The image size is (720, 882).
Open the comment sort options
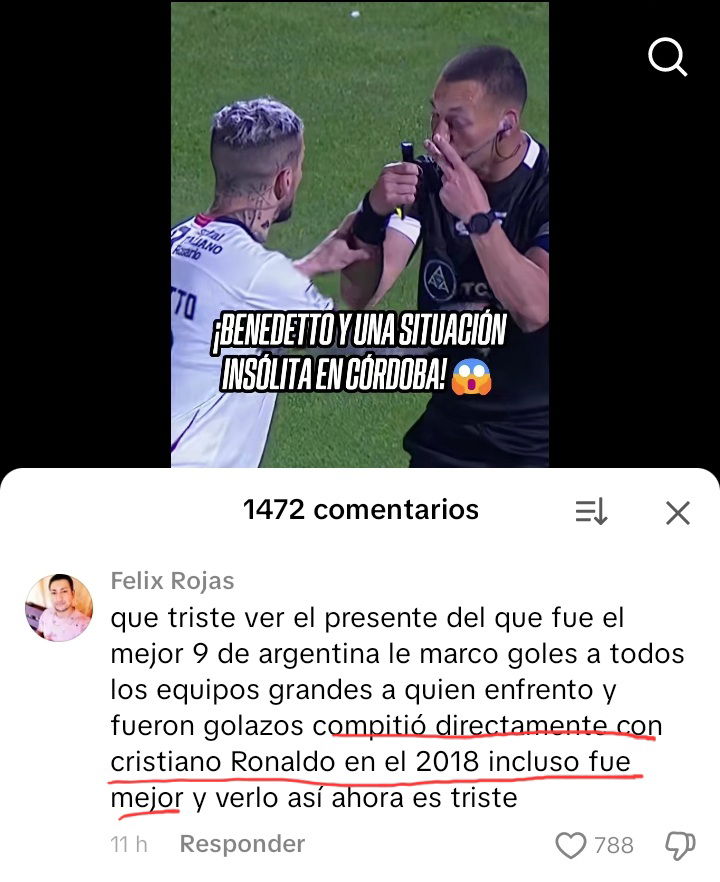click(591, 512)
